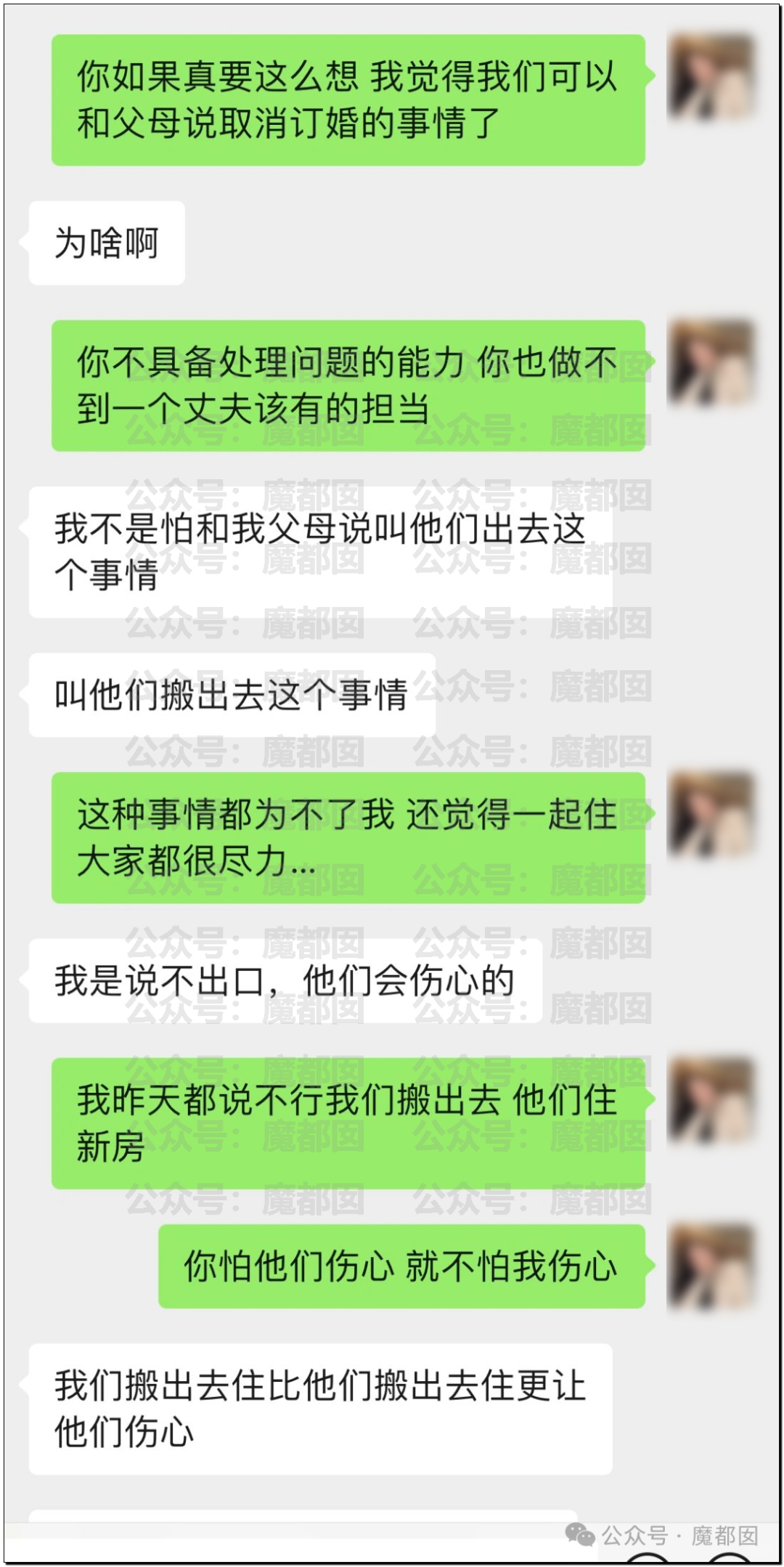Tap avatar beside 我昨天都说不行 message
Viewport: 784px width, 1567px height.
[x=712, y=1101]
